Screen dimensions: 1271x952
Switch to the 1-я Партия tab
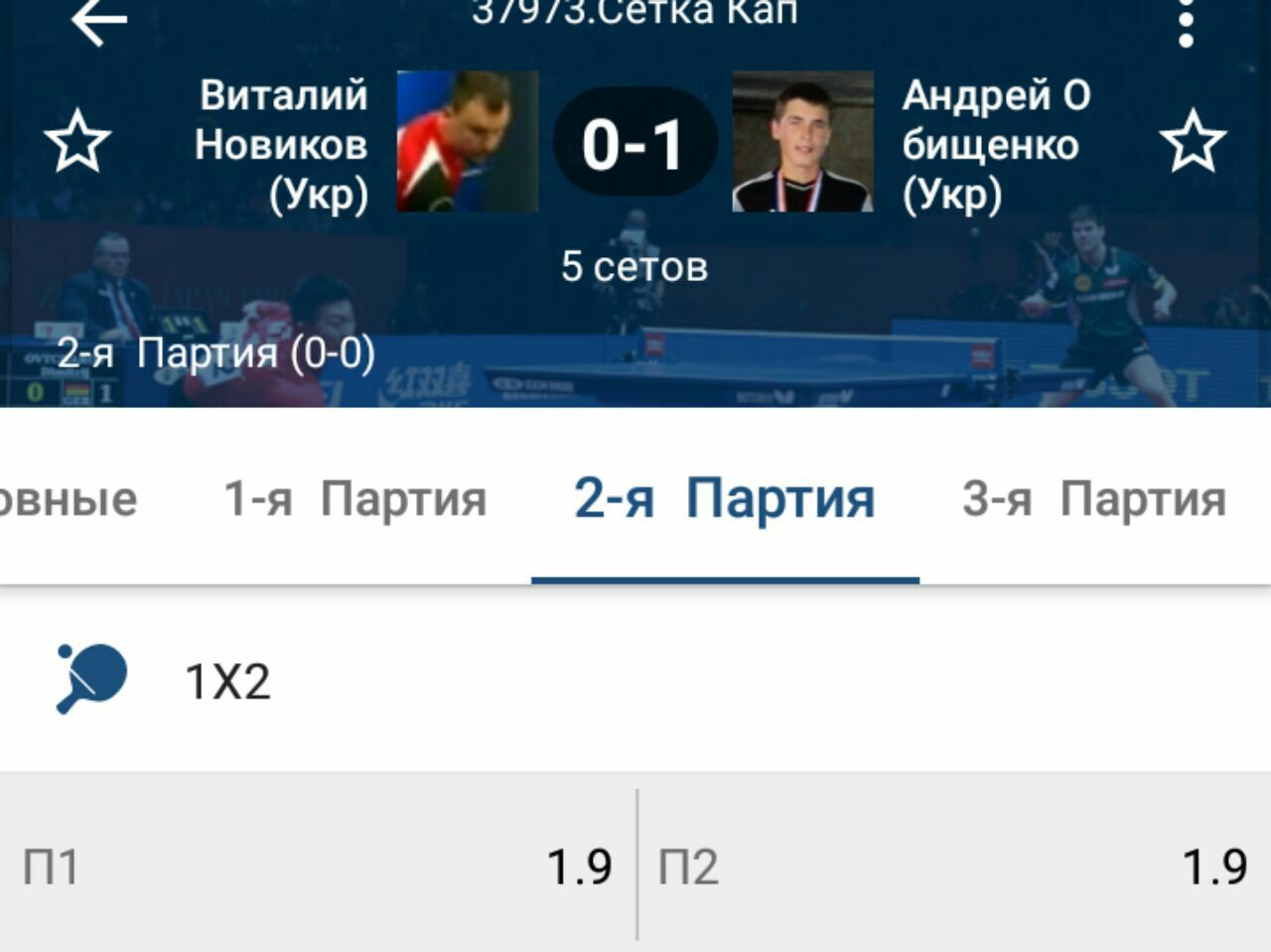pos(354,498)
